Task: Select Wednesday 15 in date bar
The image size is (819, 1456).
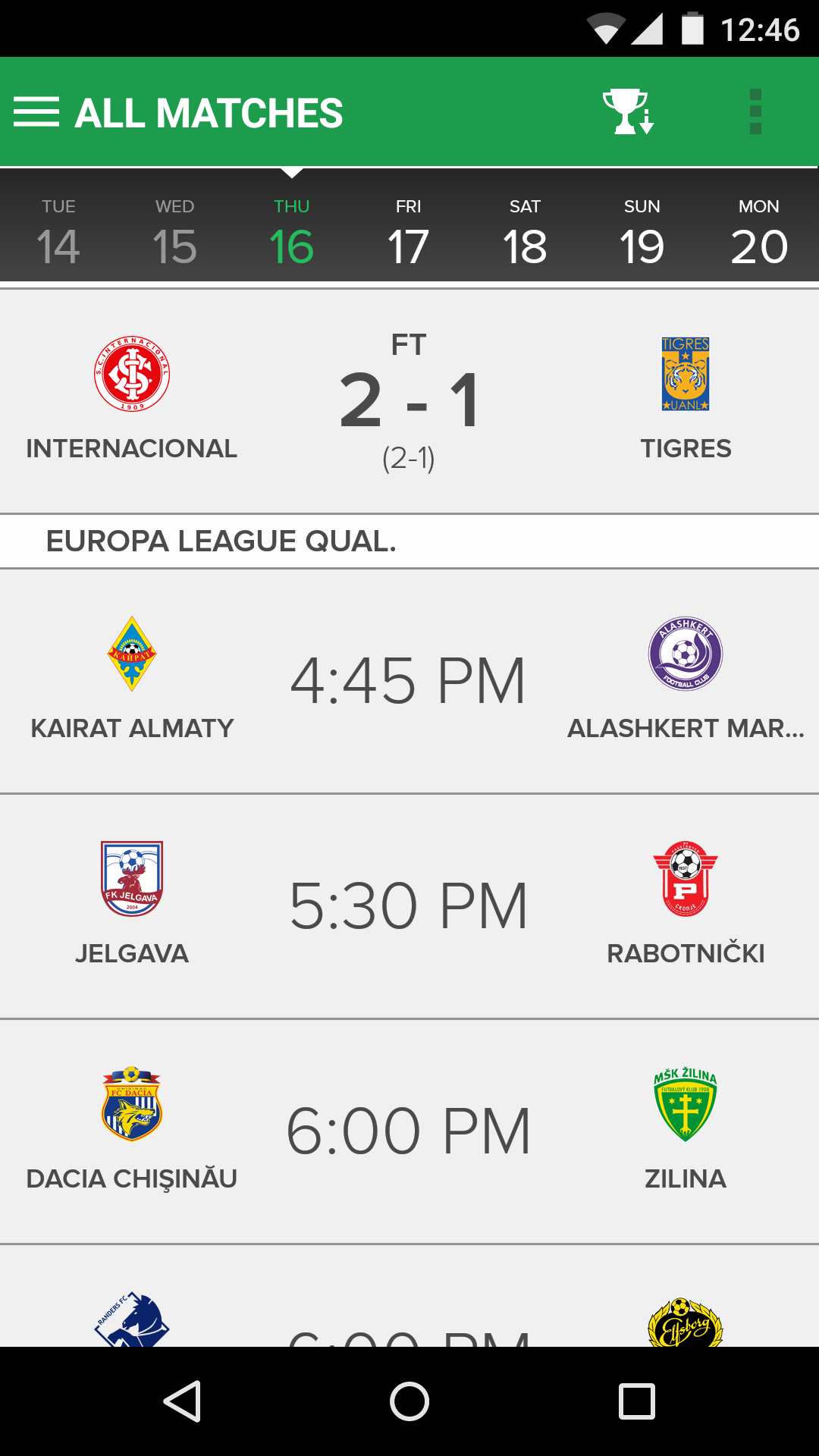Action: (174, 233)
